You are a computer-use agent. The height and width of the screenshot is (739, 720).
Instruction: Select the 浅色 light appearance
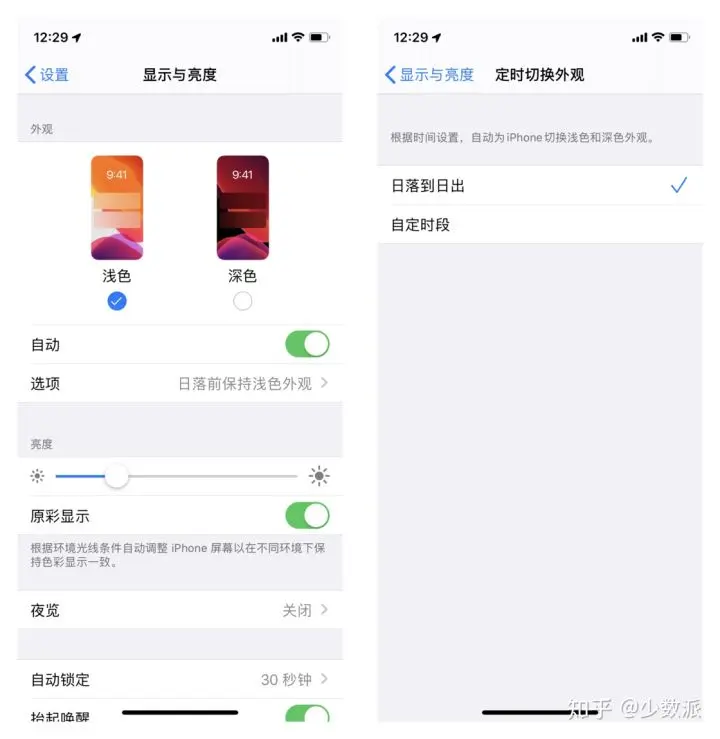(x=117, y=301)
